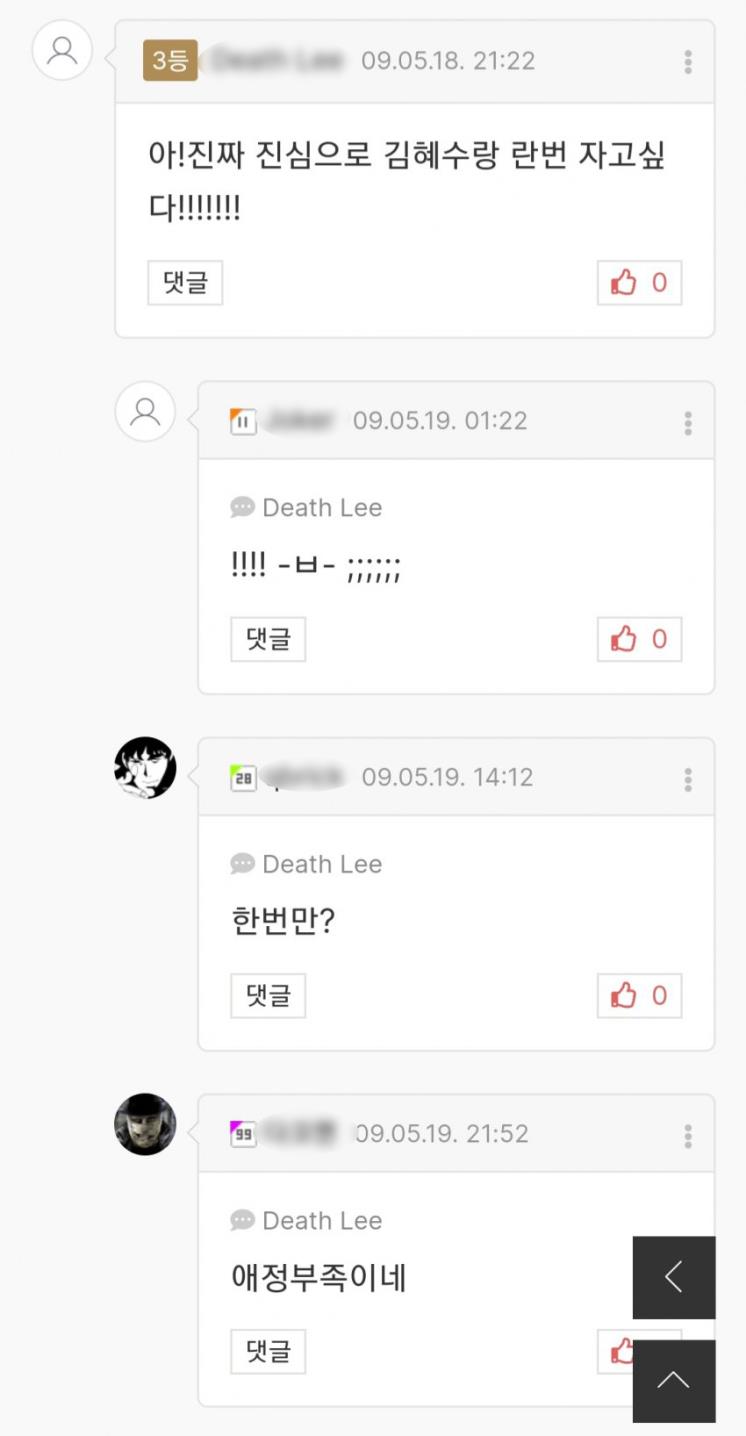
Task: Like the '한번만?' reply
Action: pyautogui.click(x=639, y=995)
